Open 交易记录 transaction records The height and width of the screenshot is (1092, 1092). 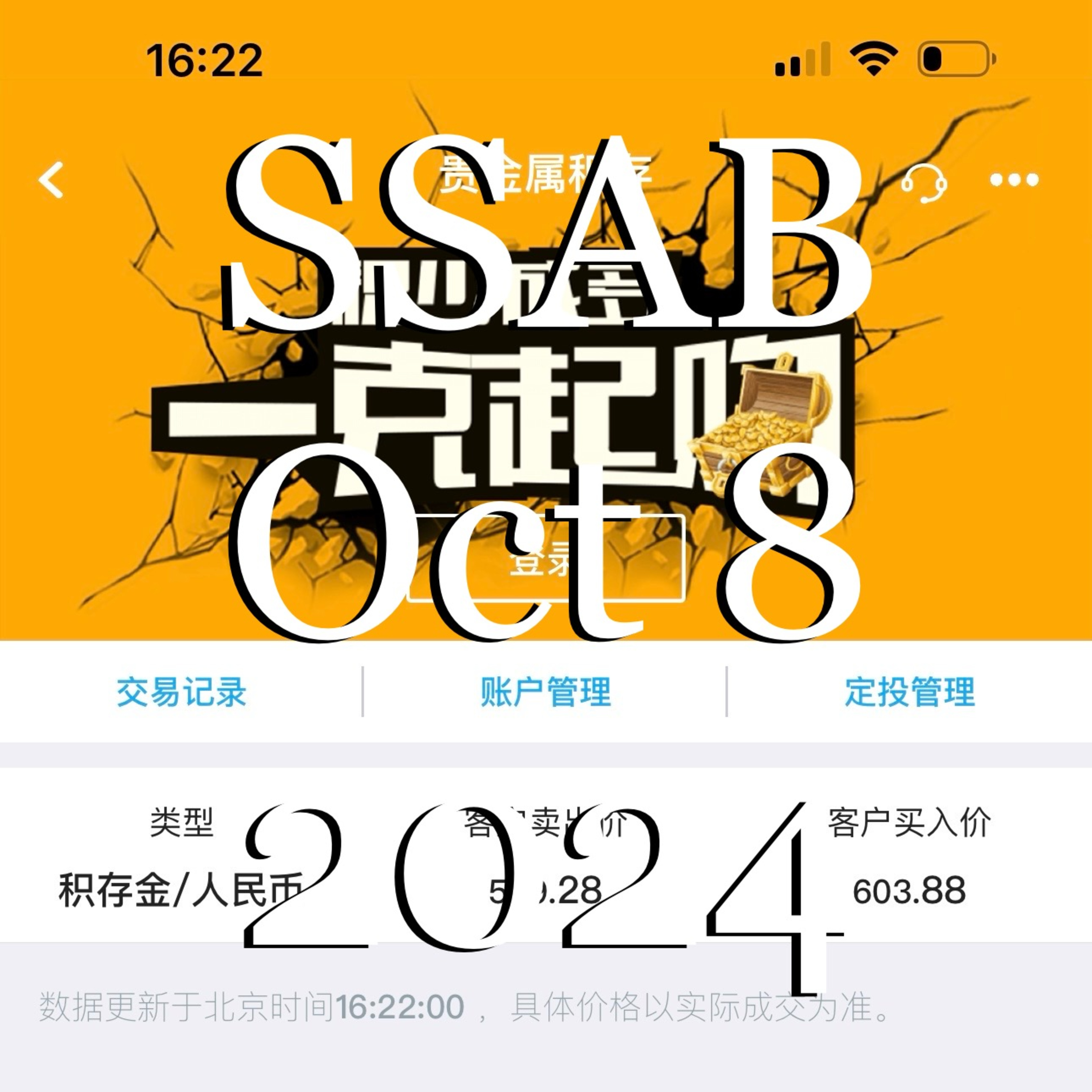point(181,692)
